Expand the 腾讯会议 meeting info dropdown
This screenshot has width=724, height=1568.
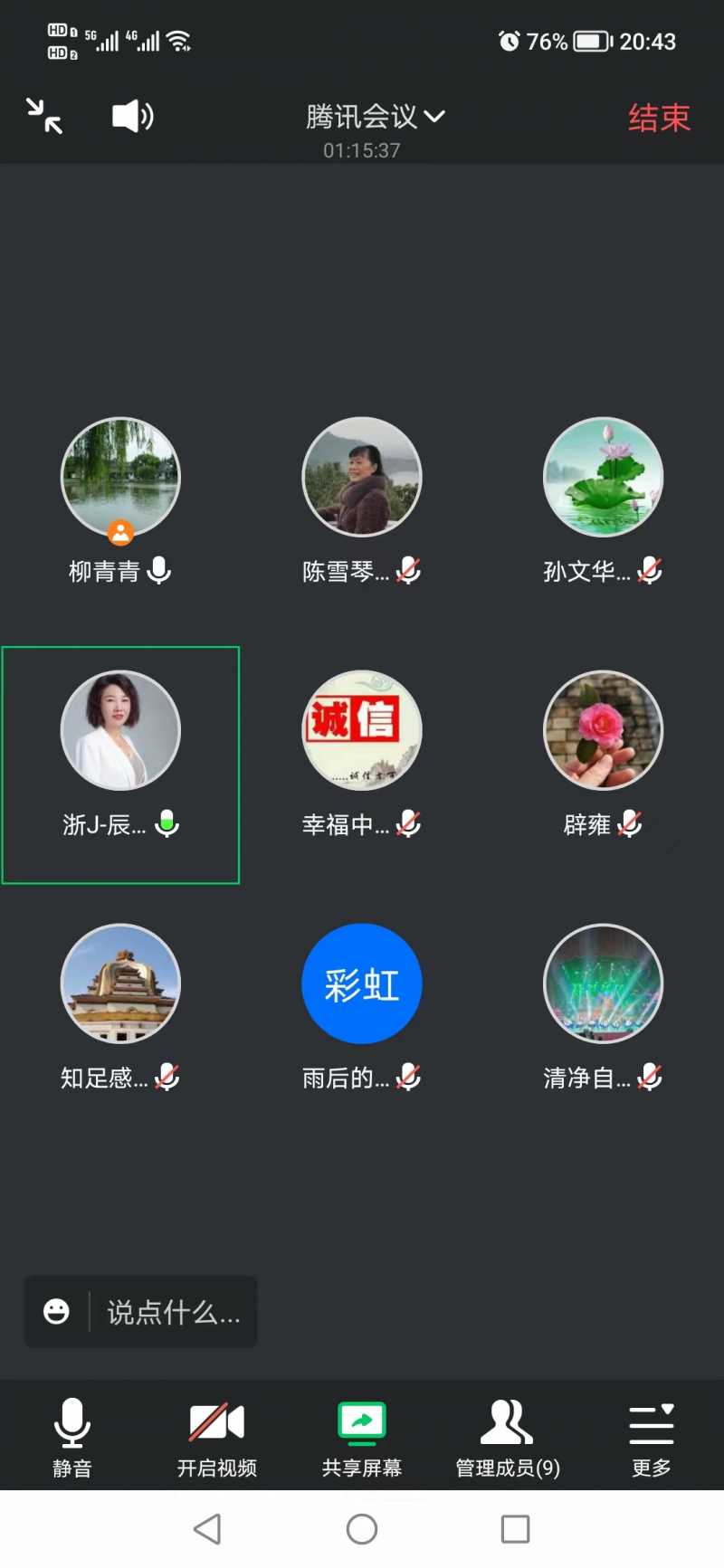point(375,117)
